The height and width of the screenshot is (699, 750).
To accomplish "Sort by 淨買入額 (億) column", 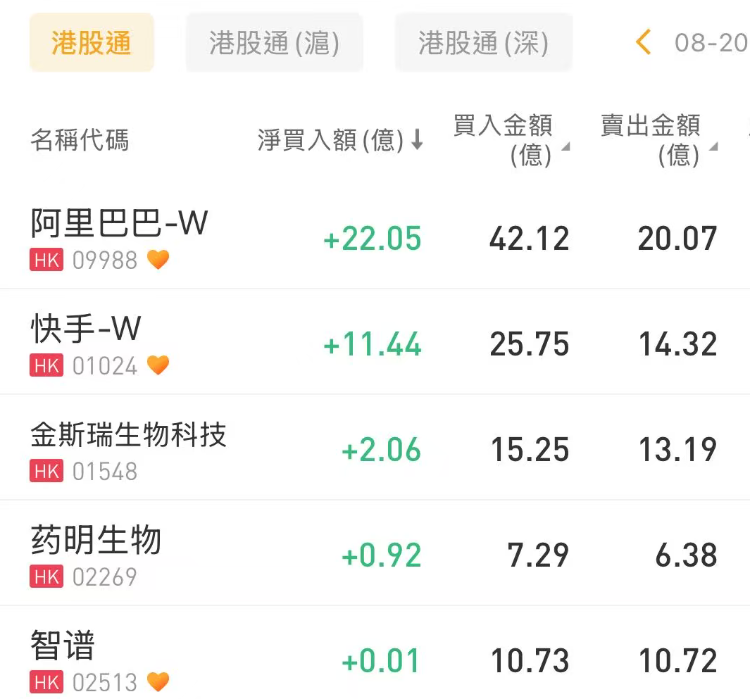I will pos(340,140).
